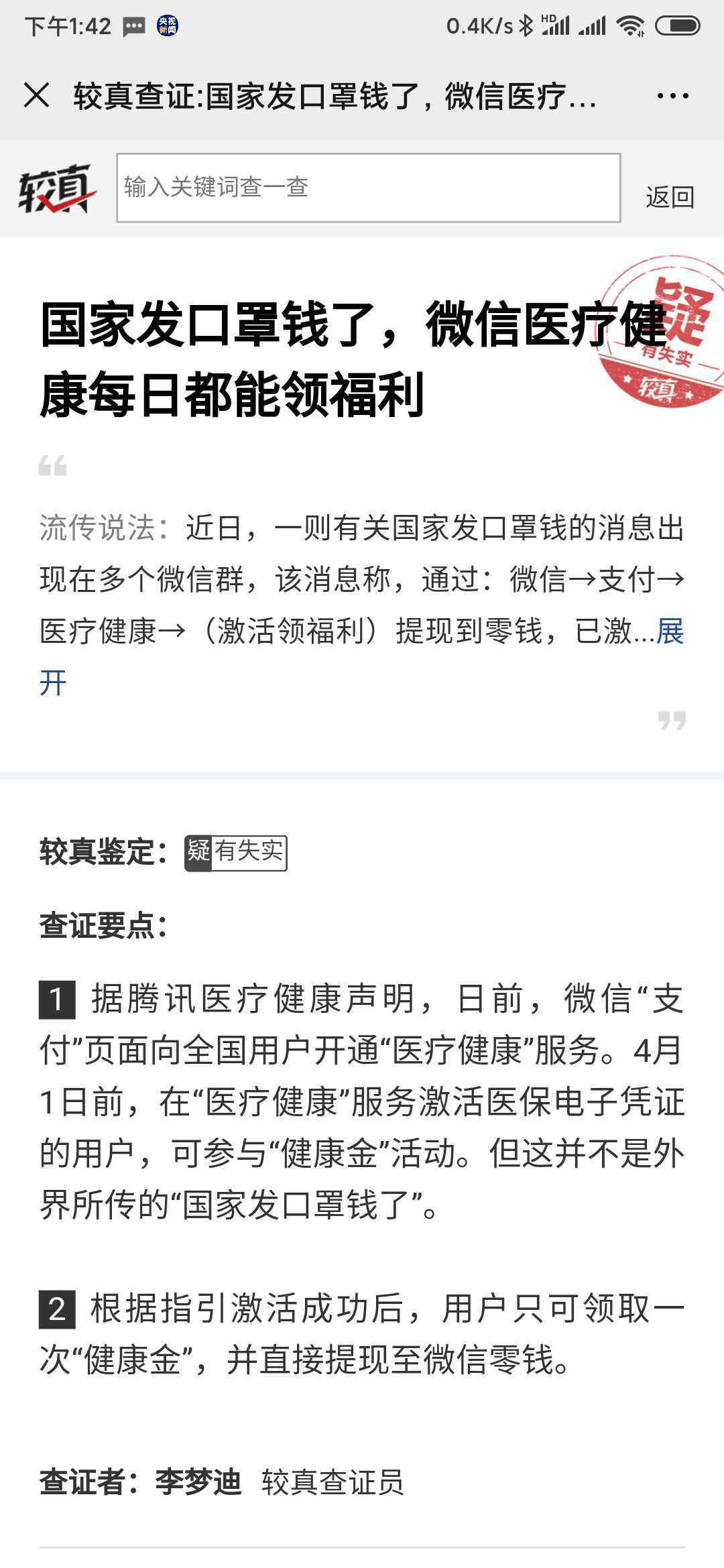This screenshot has height=1568, width=724.
Task: Tap the keyword search field
Action: click(x=368, y=188)
